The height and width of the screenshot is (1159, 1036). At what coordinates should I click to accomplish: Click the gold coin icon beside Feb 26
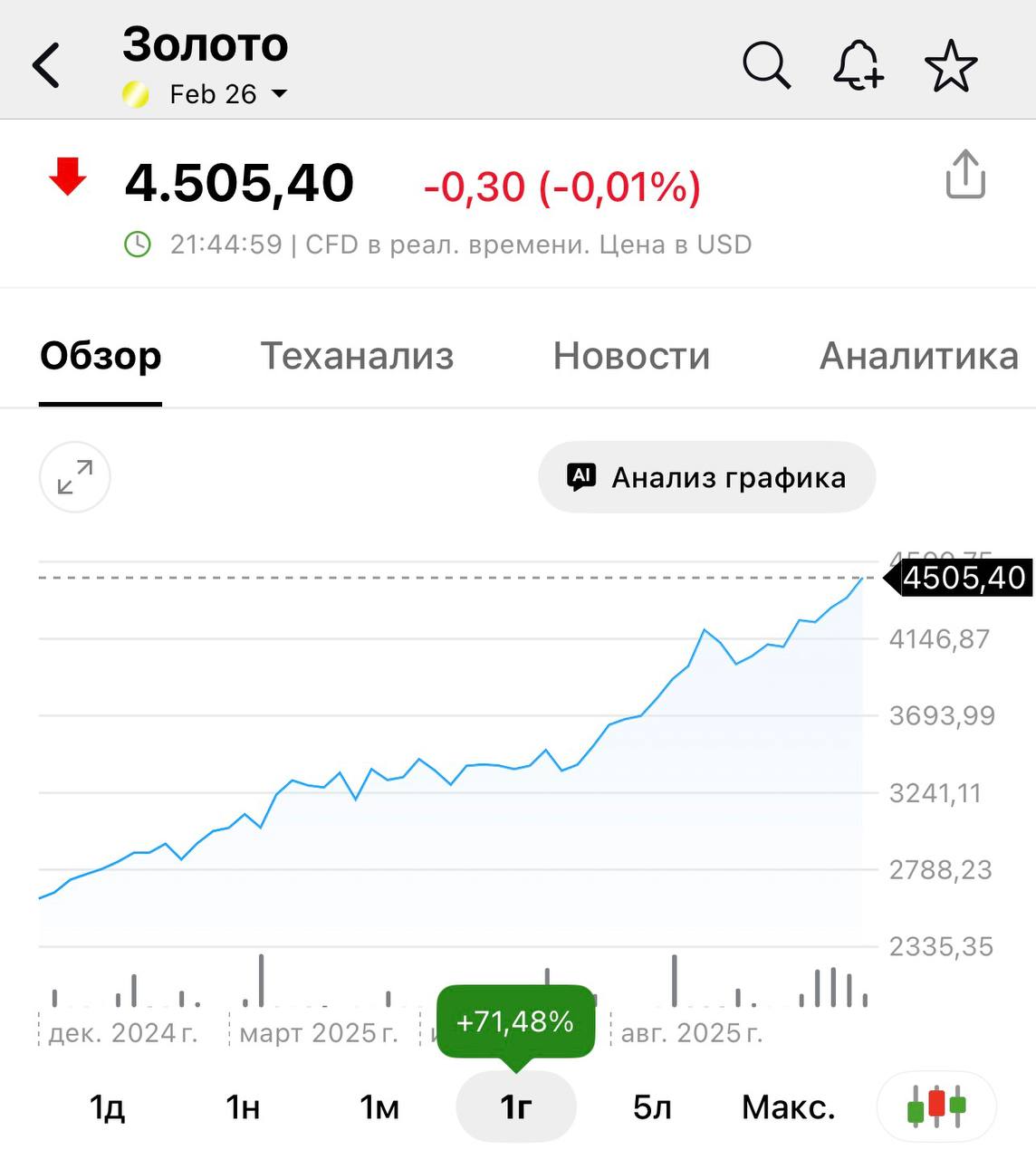(x=137, y=93)
